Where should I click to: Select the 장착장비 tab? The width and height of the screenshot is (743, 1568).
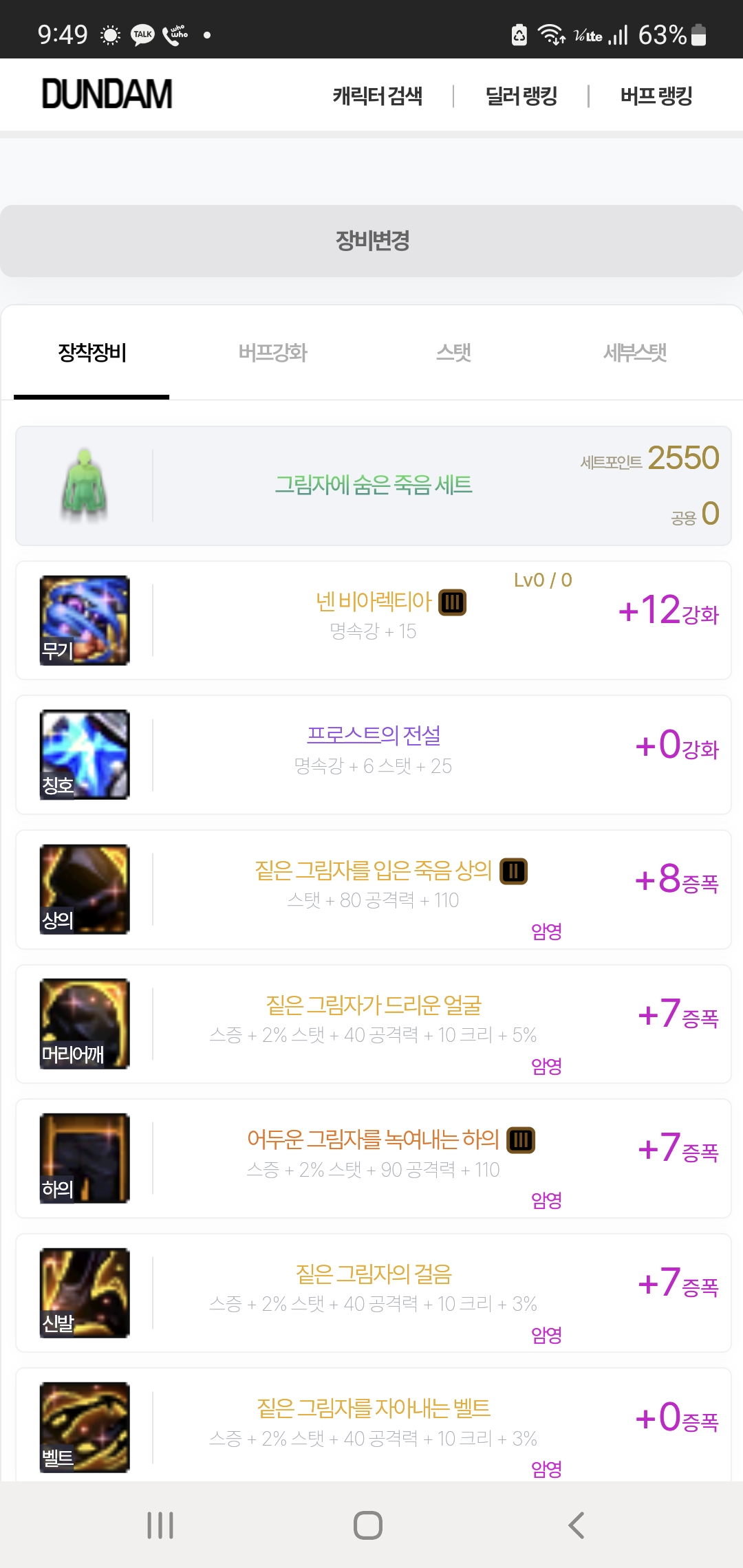coord(91,353)
